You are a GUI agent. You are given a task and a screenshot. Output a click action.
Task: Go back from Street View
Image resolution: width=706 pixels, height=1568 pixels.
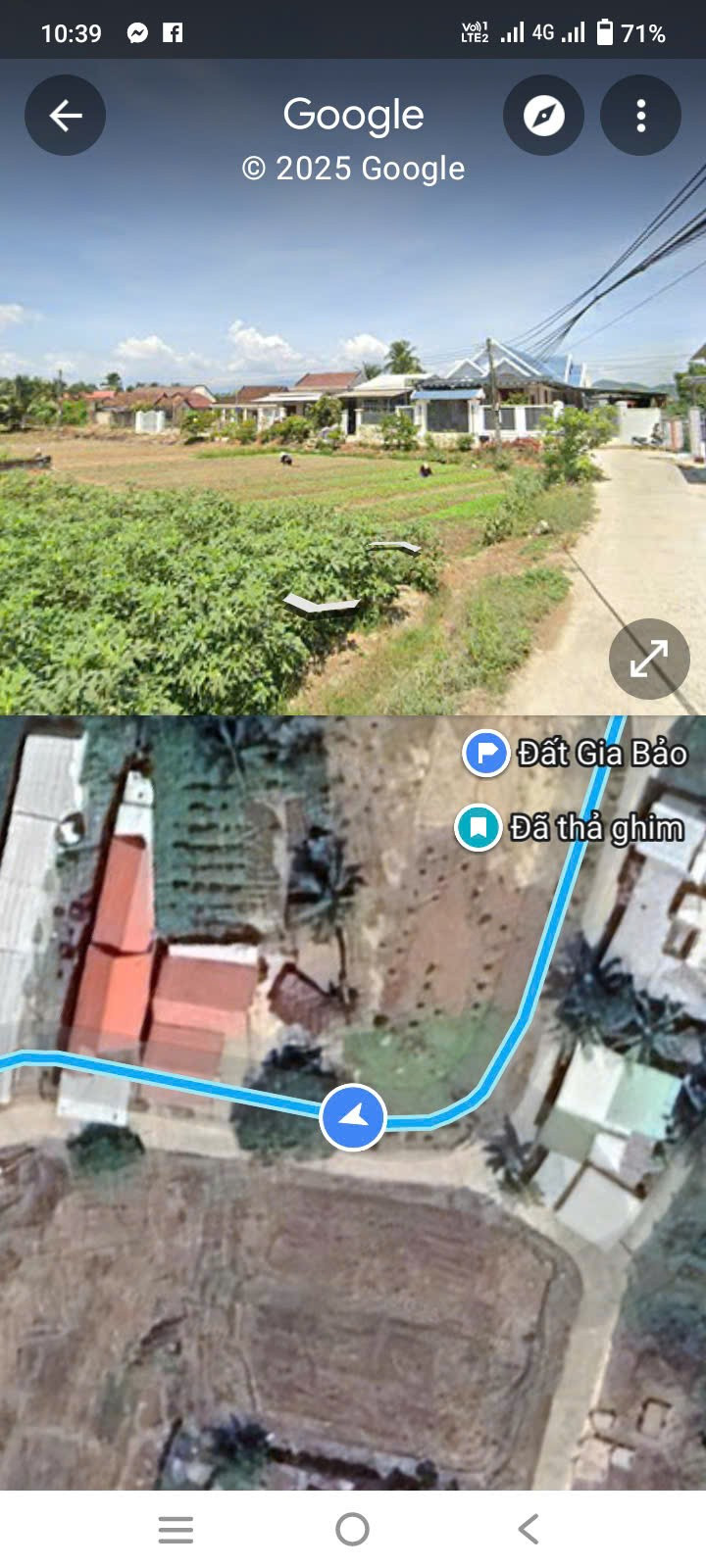click(x=65, y=116)
